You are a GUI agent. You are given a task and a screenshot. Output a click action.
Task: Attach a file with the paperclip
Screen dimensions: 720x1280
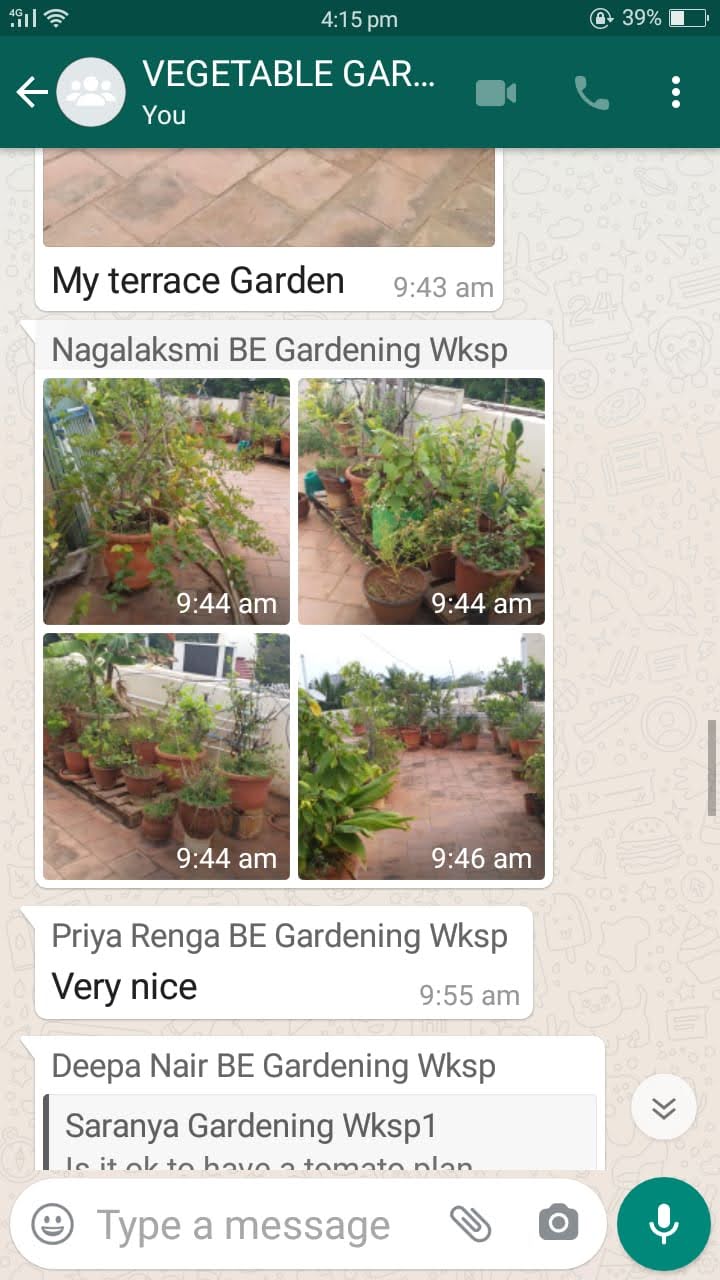[x=469, y=1223]
